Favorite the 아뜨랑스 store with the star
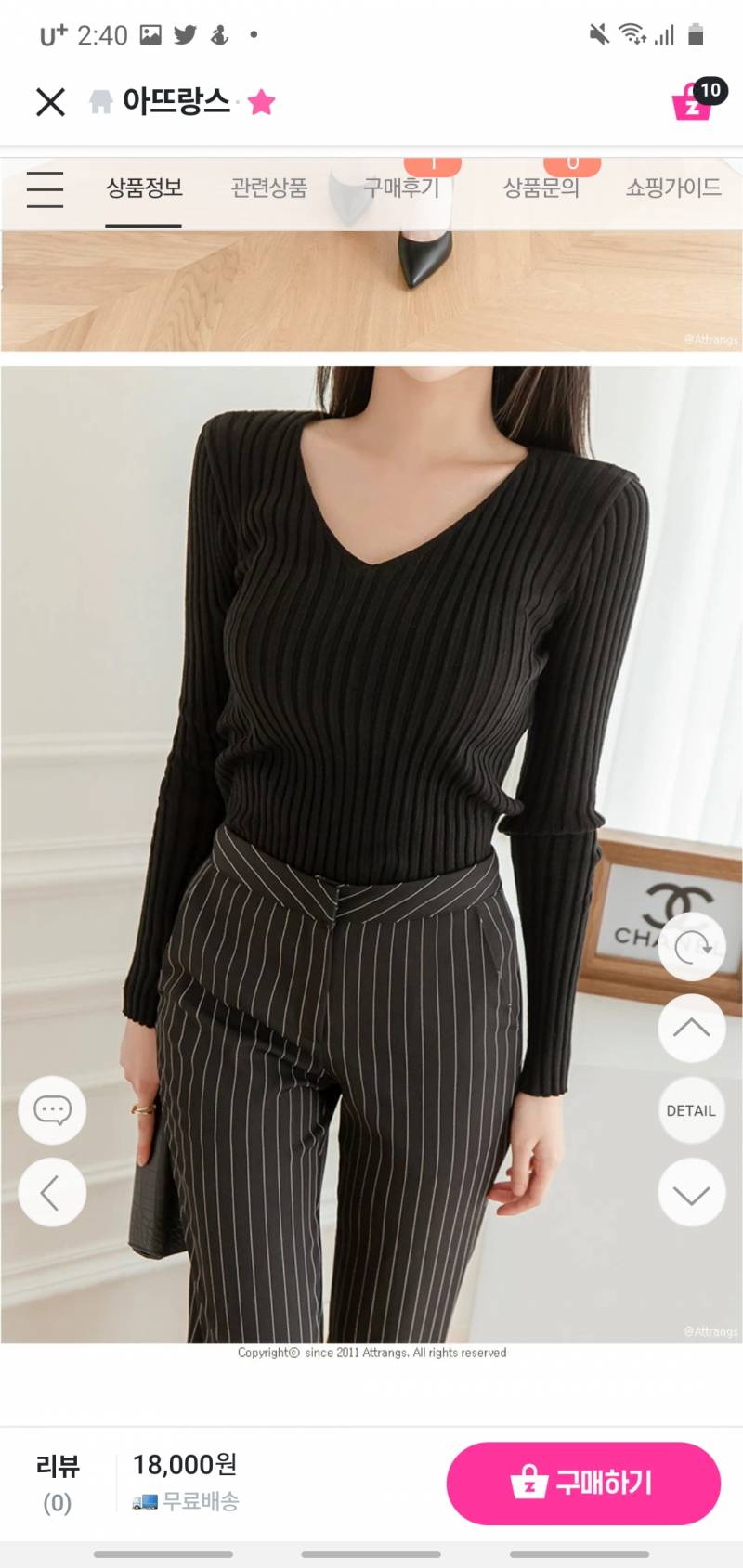The height and width of the screenshot is (1568, 743). [x=262, y=101]
